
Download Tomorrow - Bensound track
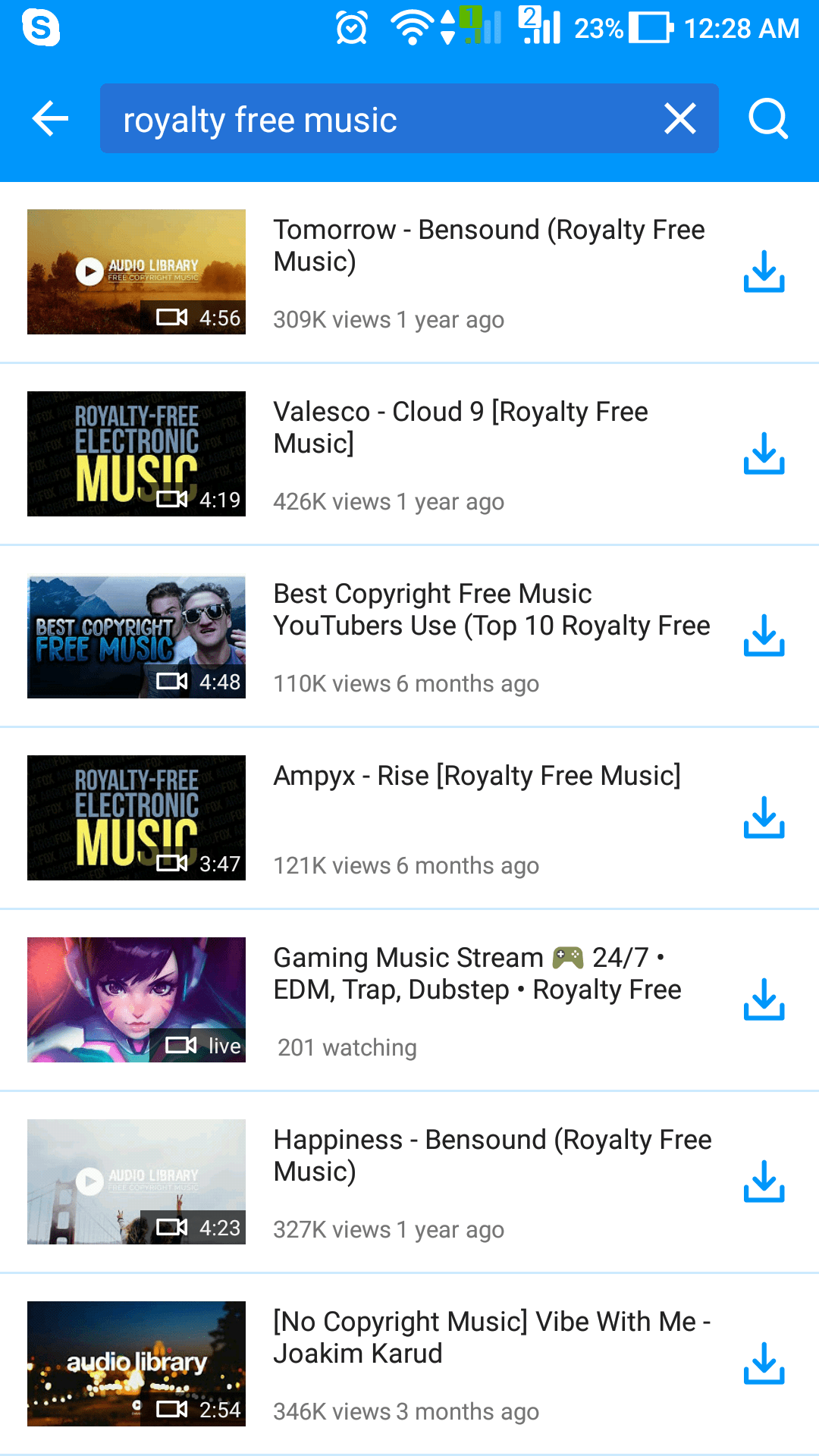(764, 271)
